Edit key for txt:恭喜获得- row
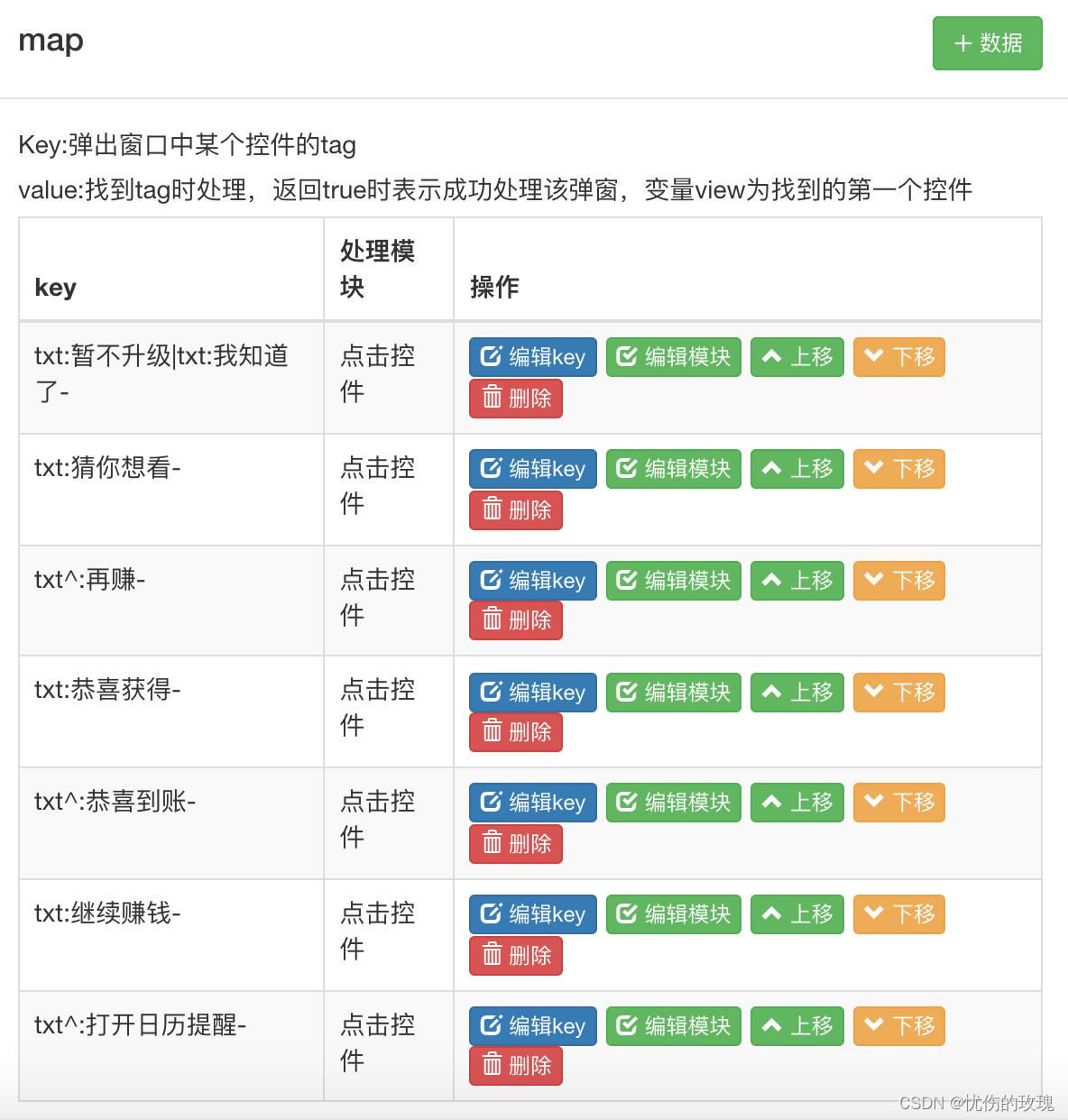This screenshot has width=1068, height=1120. [x=532, y=693]
